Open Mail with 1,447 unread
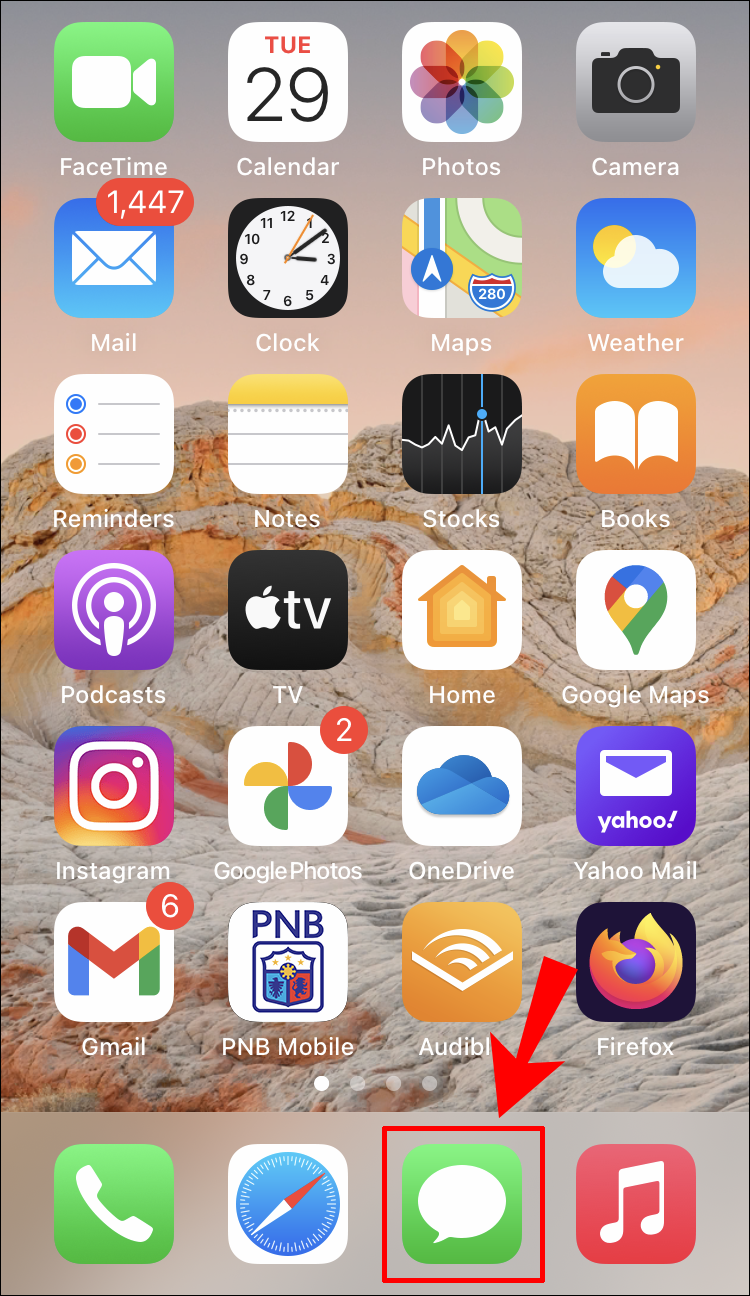 (x=114, y=258)
